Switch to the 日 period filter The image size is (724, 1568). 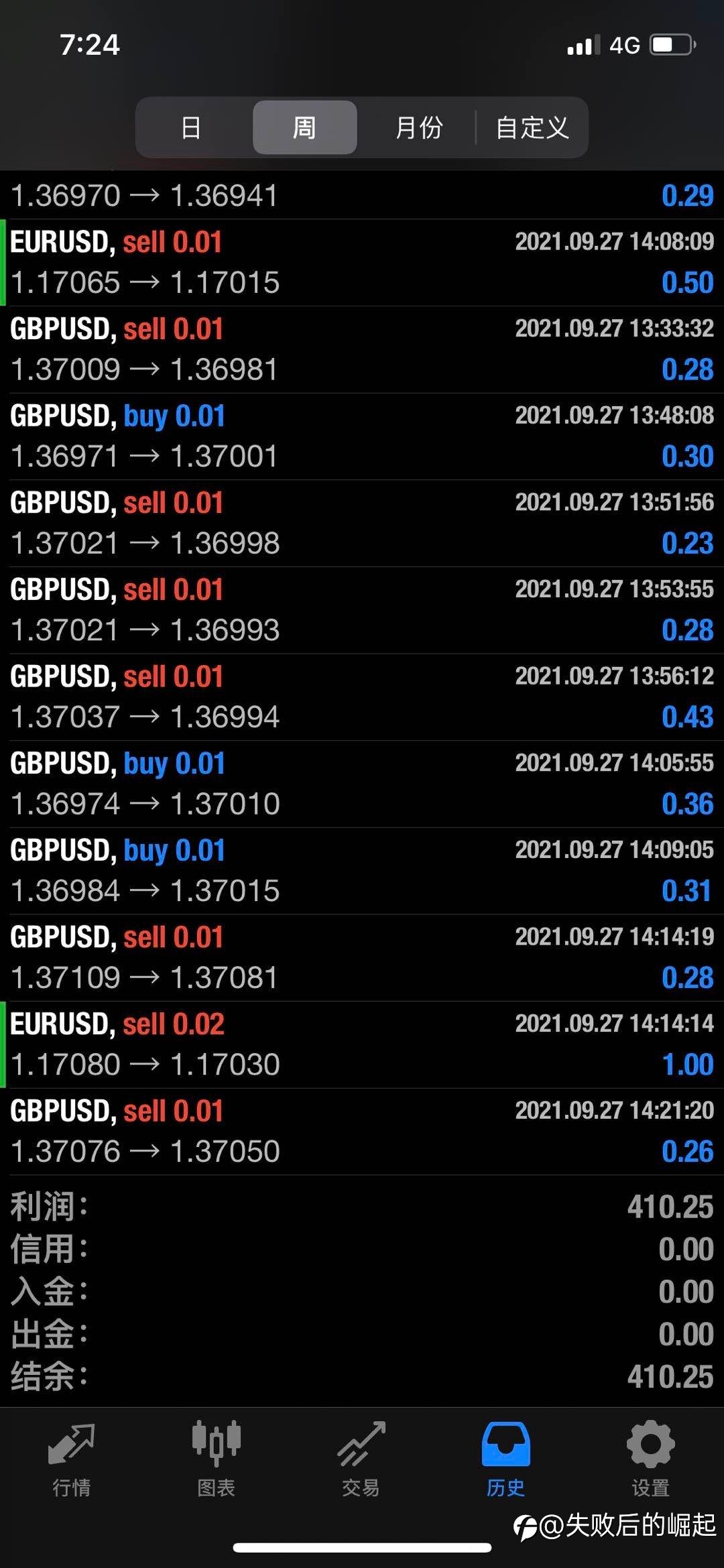click(x=192, y=127)
